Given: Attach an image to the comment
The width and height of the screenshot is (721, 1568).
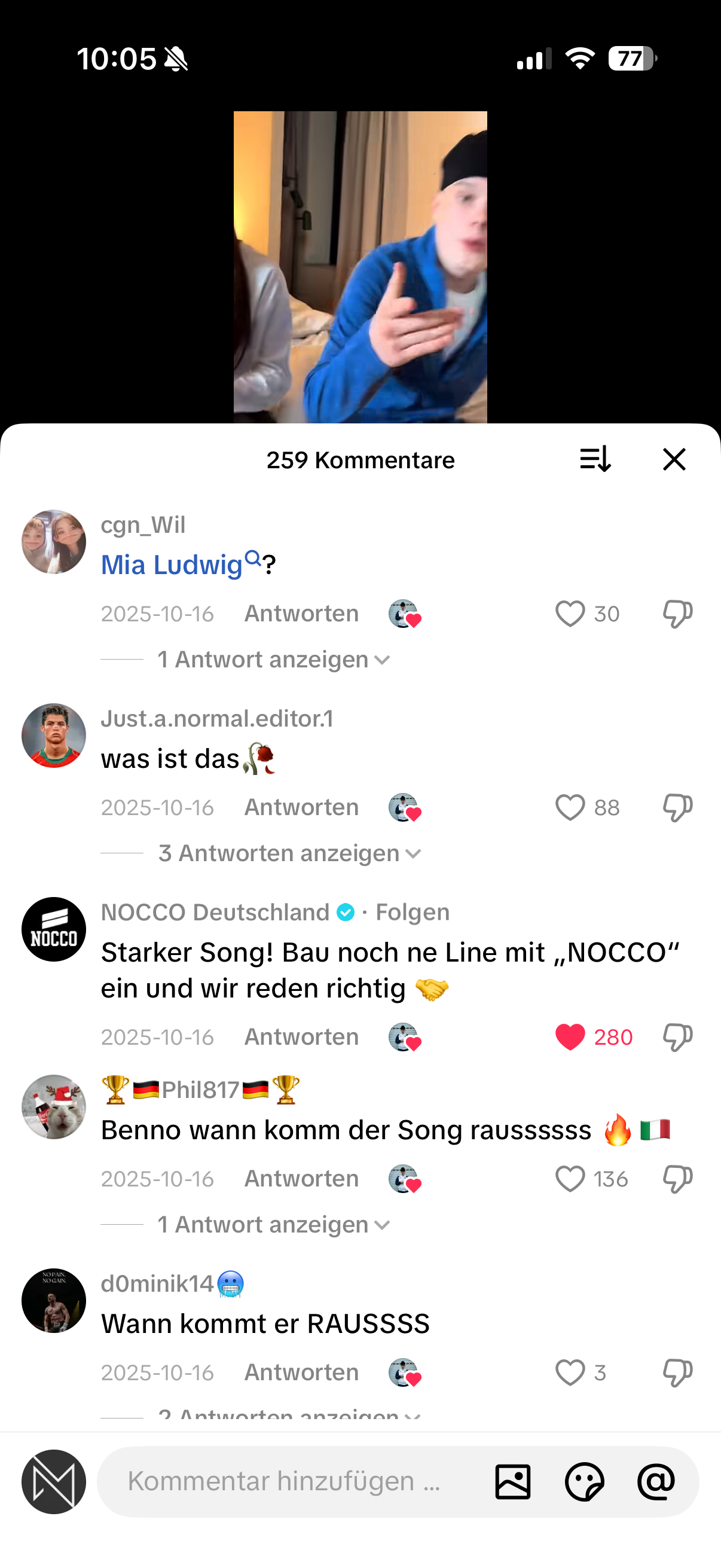Looking at the screenshot, I should [x=512, y=1481].
